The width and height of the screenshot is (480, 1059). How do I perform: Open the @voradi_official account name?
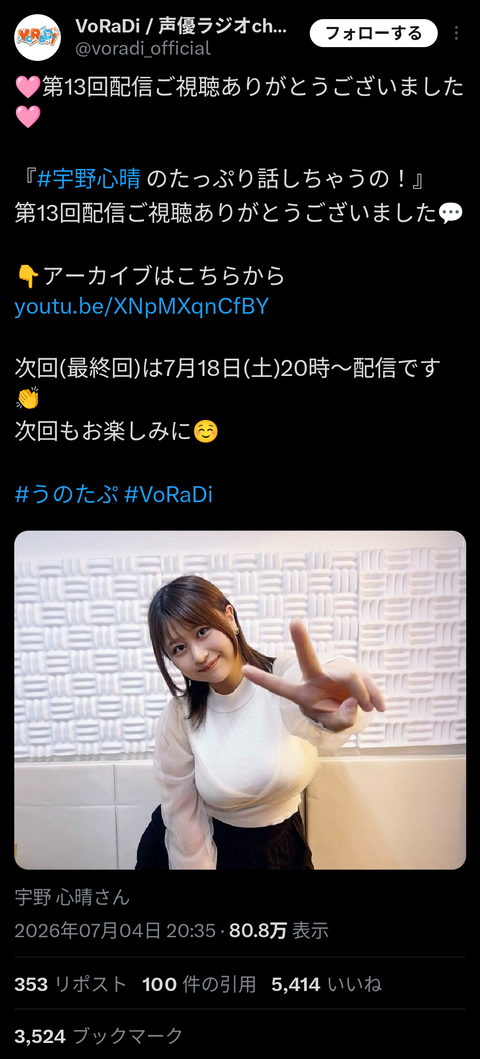[x=143, y=49]
